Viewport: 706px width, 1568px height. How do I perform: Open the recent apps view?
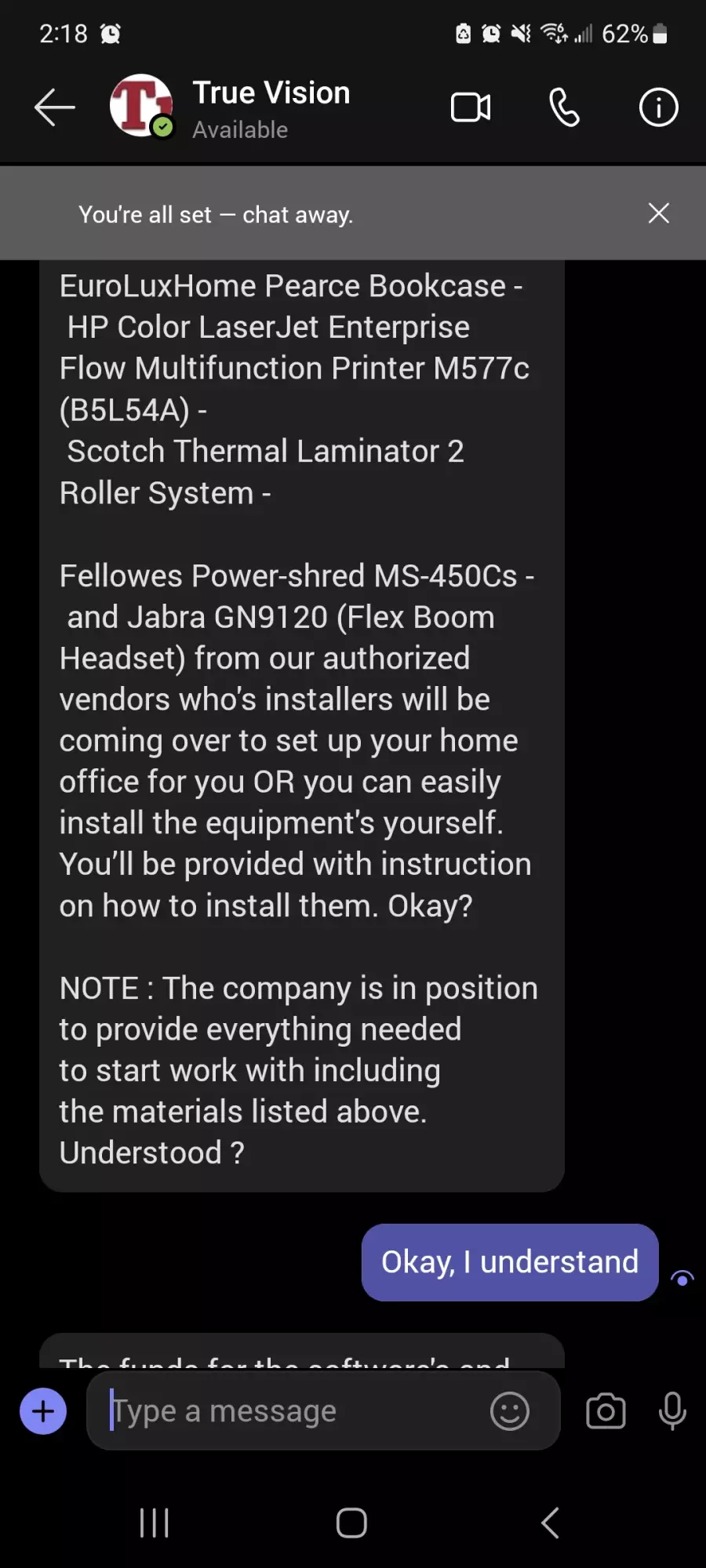(154, 1523)
